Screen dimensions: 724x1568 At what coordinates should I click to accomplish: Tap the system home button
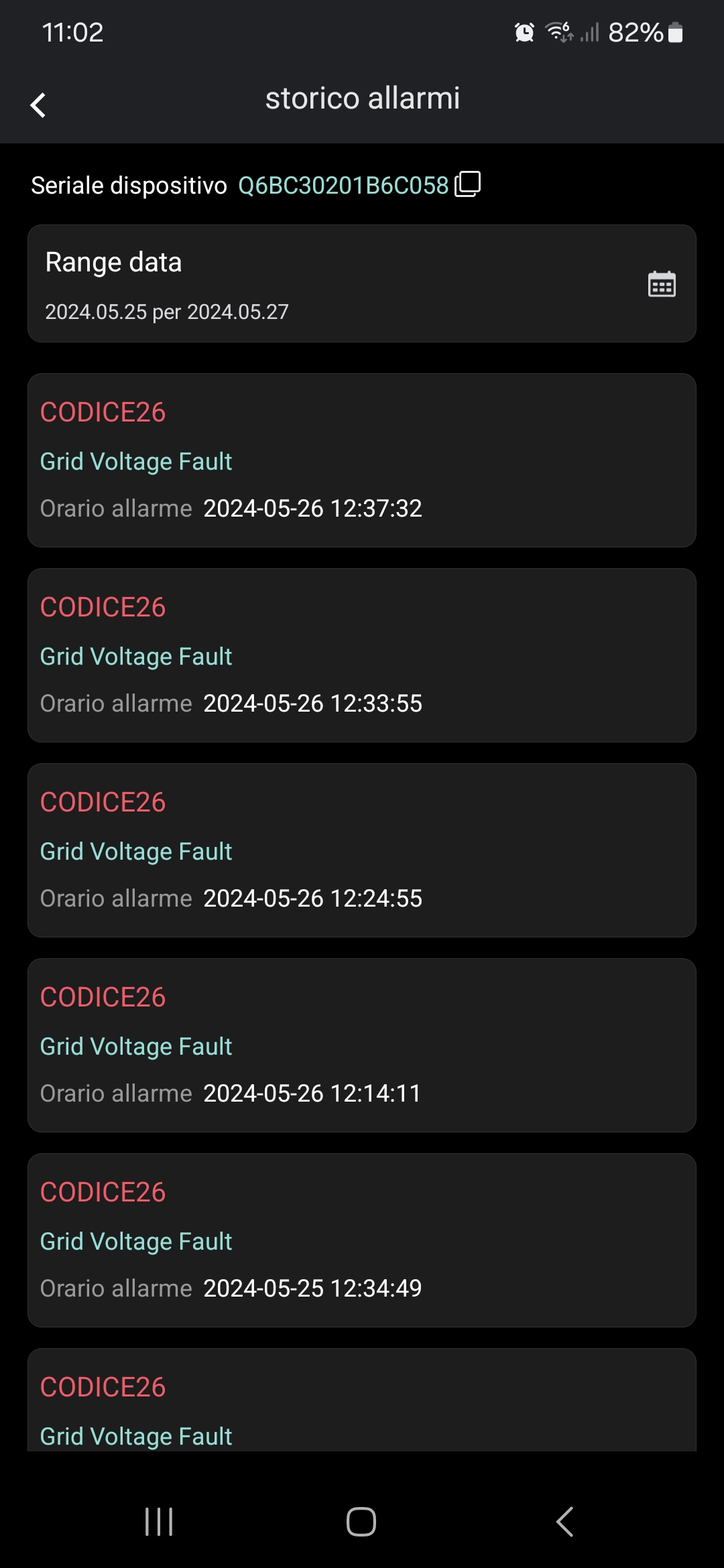(x=361, y=1521)
